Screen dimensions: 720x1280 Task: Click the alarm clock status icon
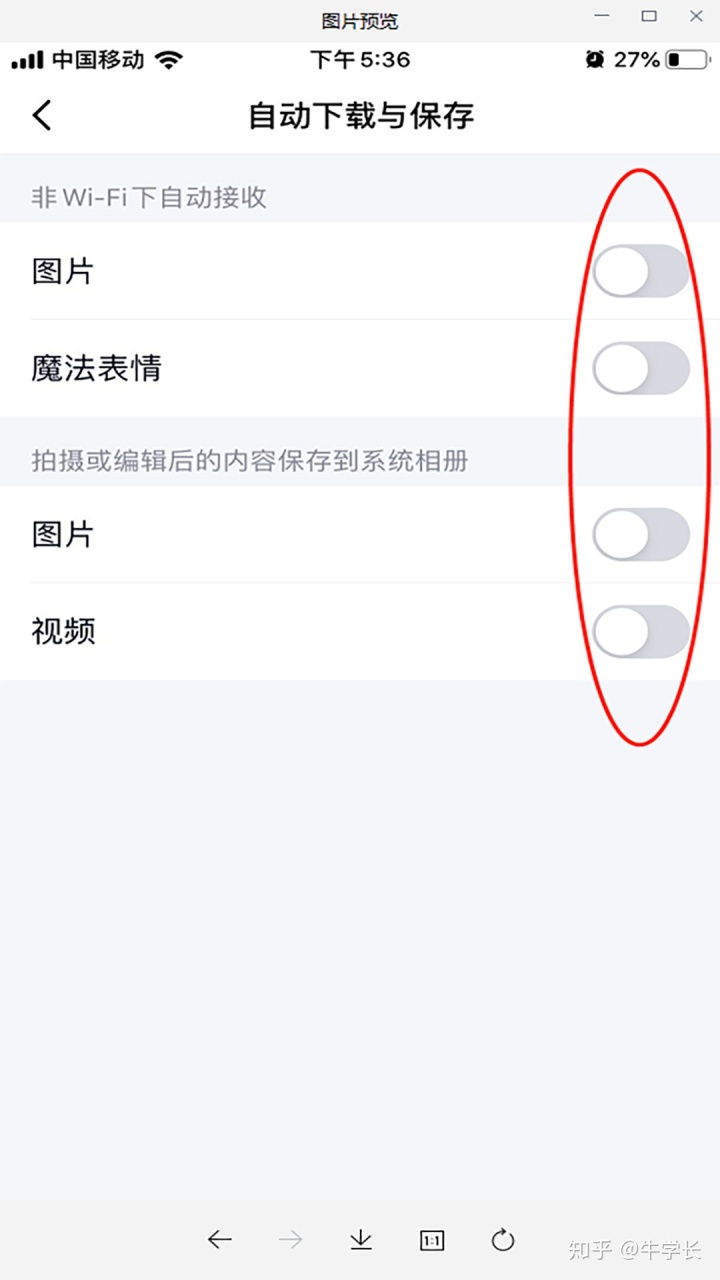pyautogui.click(x=594, y=59)
